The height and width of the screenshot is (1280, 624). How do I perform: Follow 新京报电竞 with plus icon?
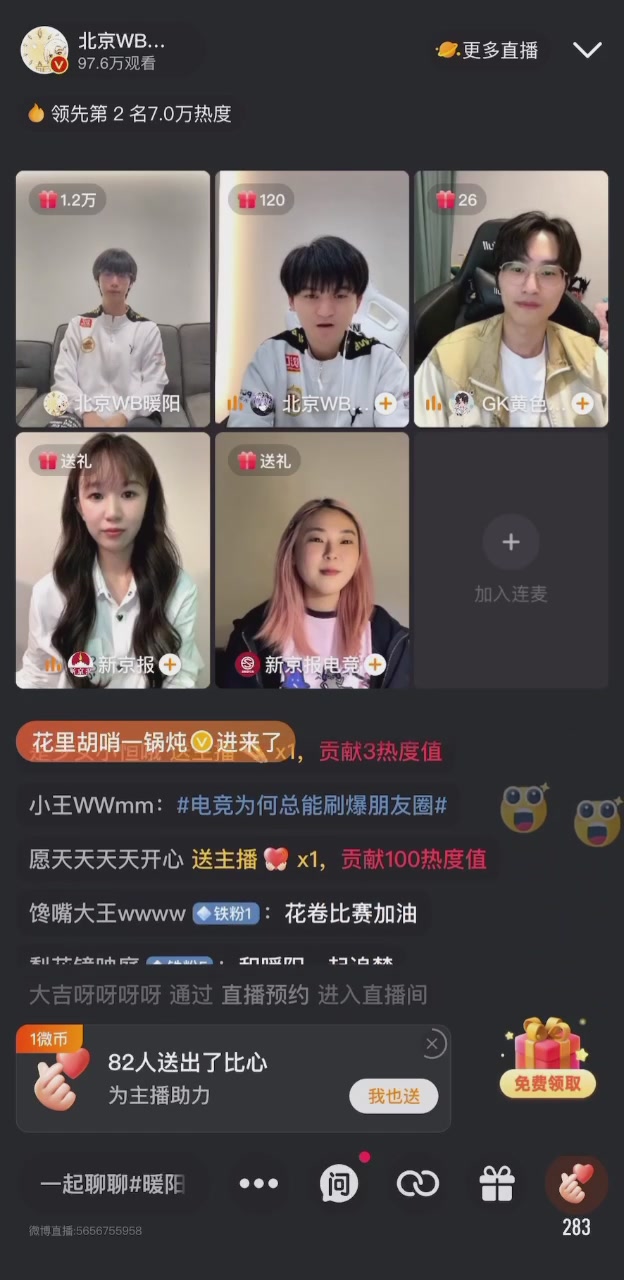[x=375, y=664]
